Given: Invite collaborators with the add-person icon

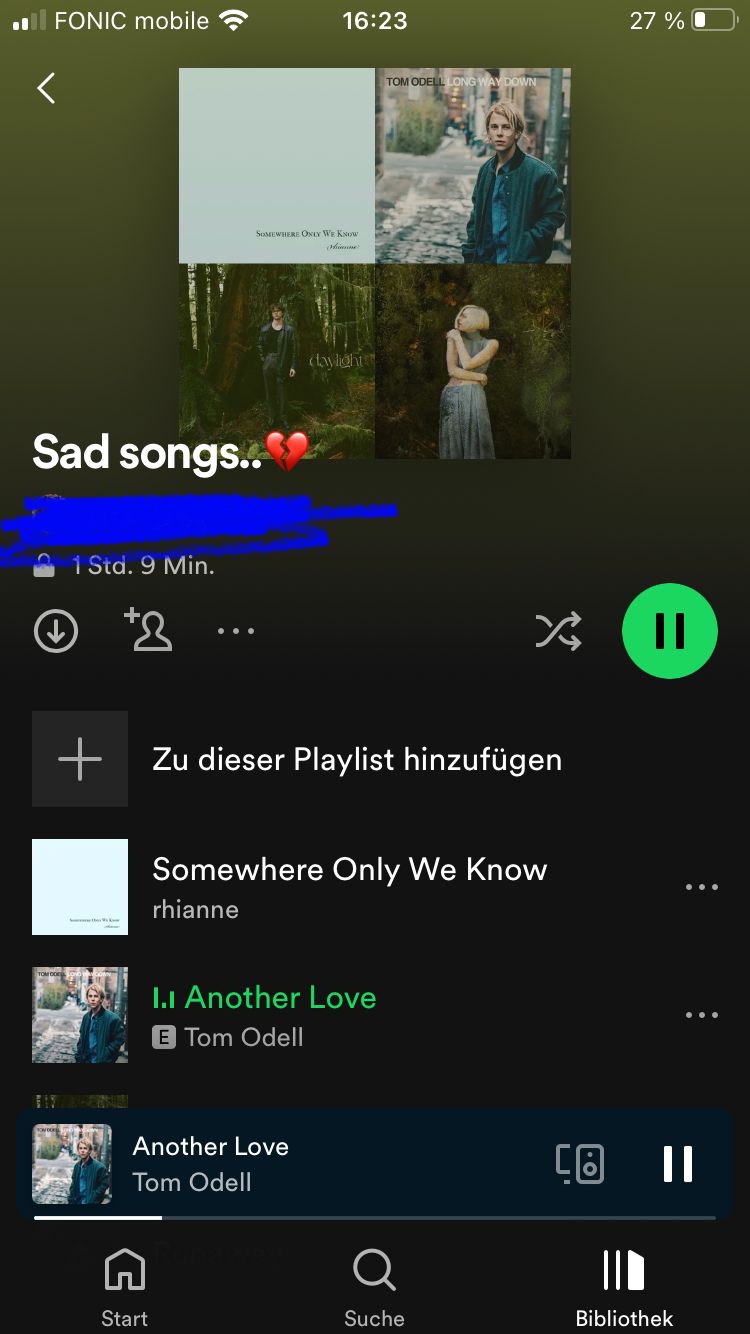Looking at the screenshot, I should [149, 630].
